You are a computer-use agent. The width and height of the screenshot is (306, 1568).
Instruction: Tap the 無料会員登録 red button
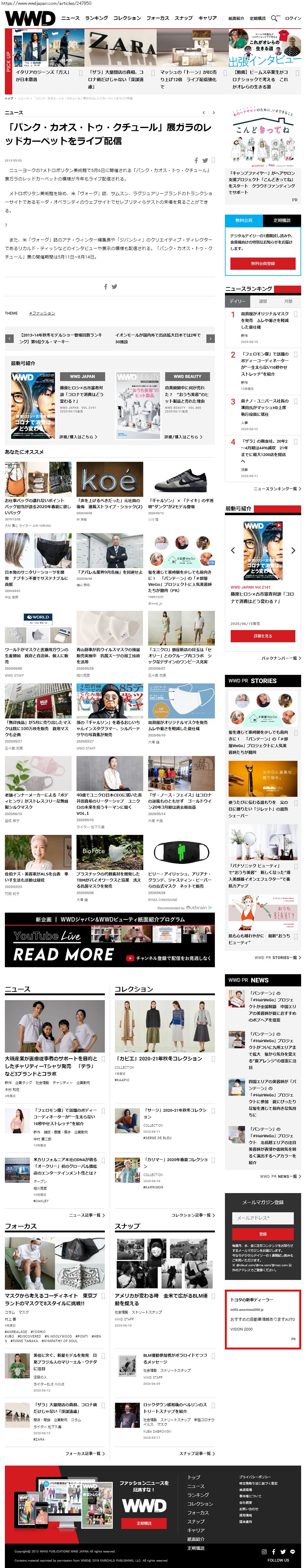tap(263, 263)
